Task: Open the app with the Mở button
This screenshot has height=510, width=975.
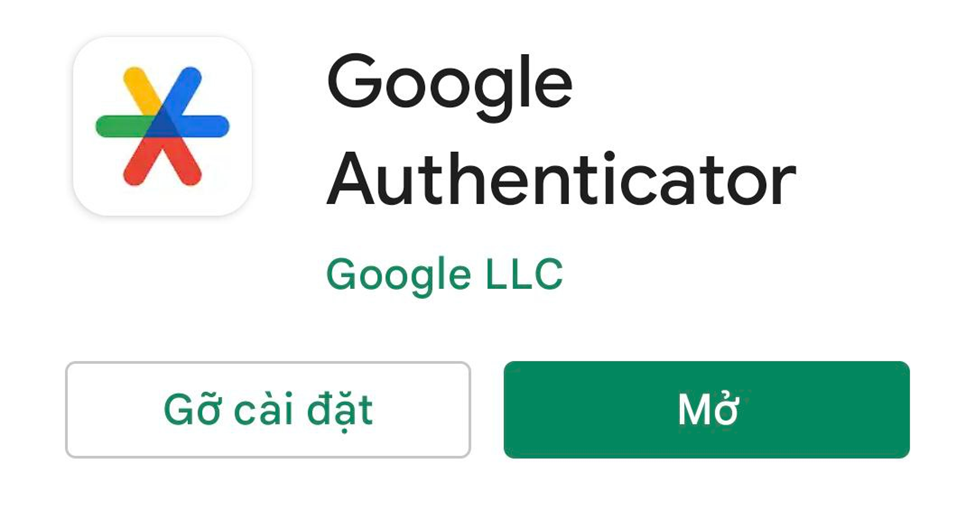Action: [x=706, y=410]
